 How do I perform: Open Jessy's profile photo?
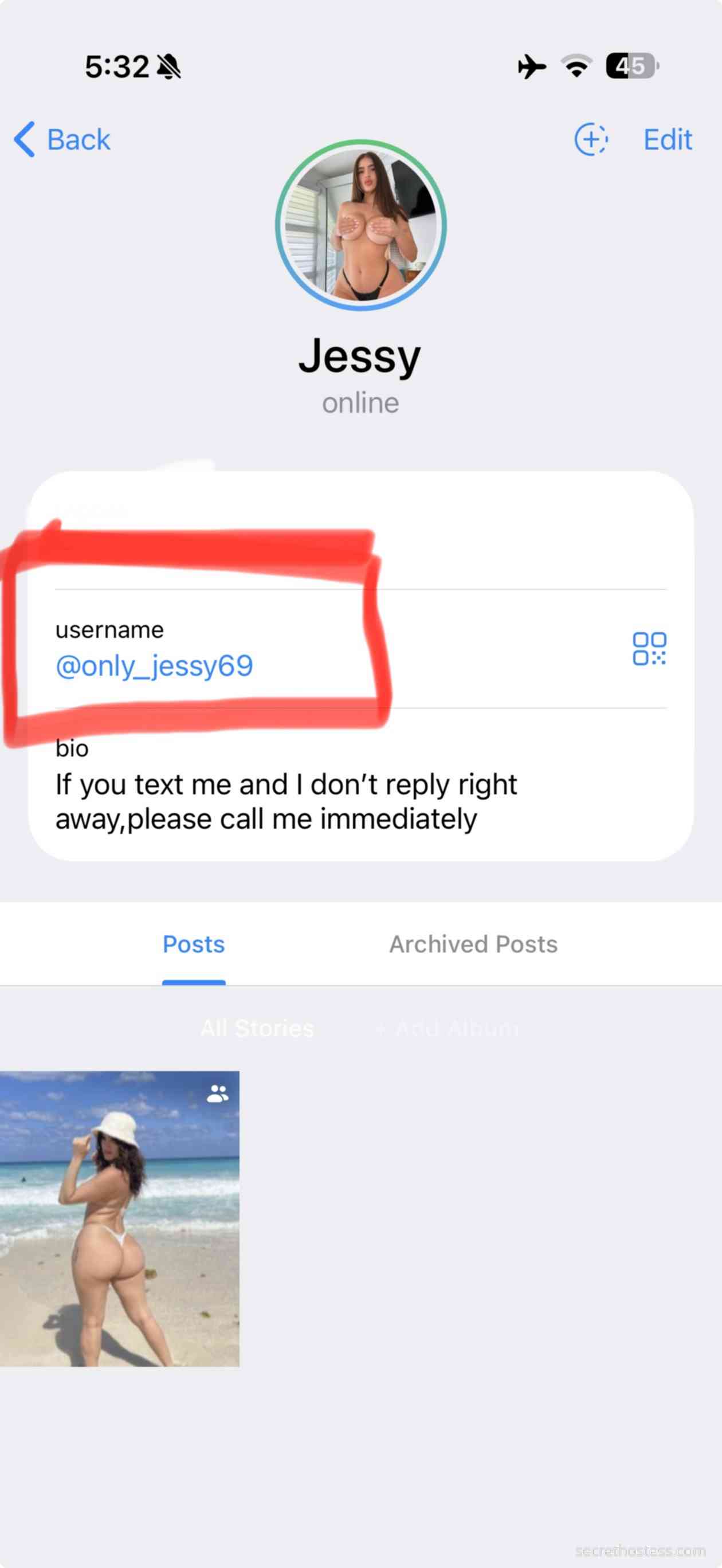[361, 225]
